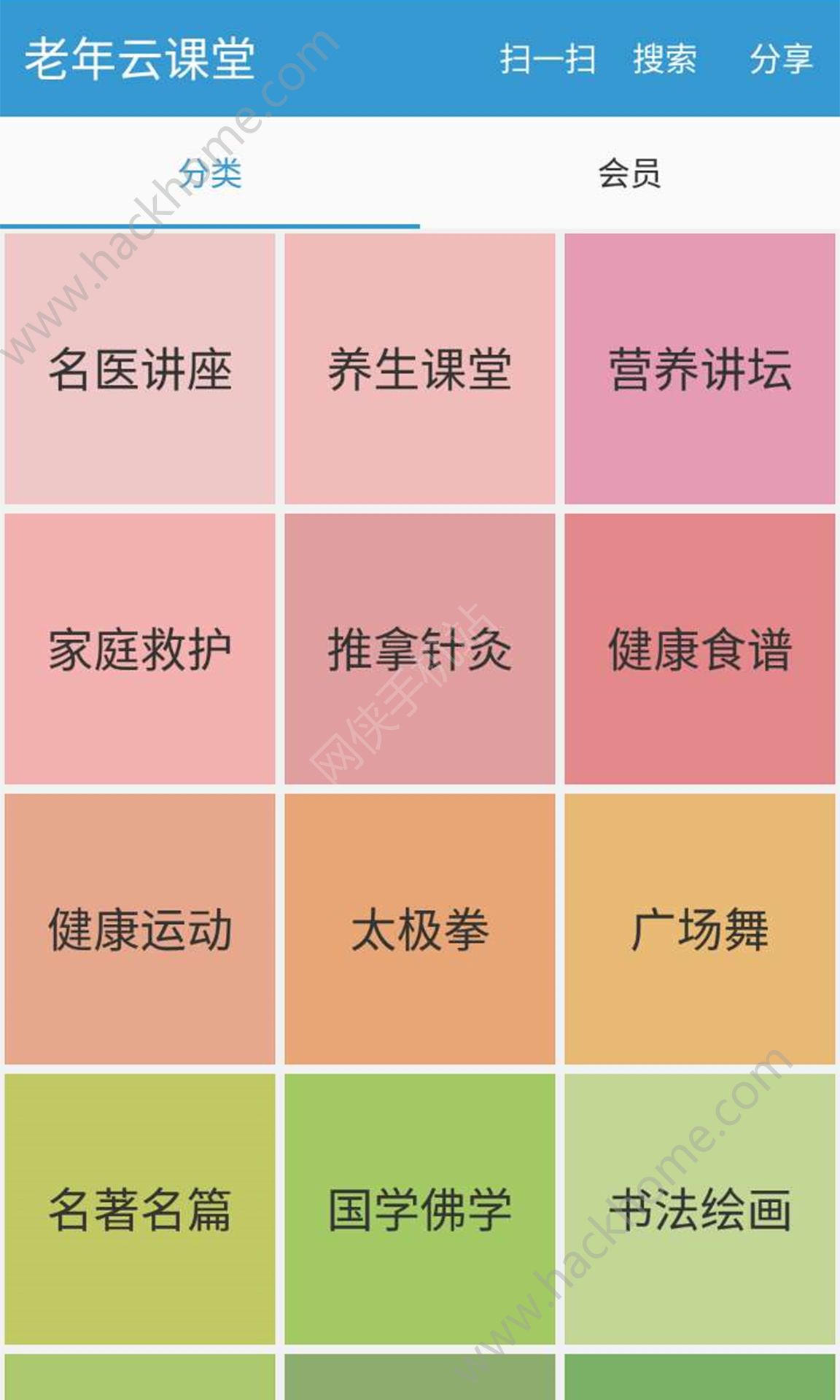Select the 推拿针灸 category tile
The image size is (840, 1400).
pyautogui.click(x=420, y=649)
